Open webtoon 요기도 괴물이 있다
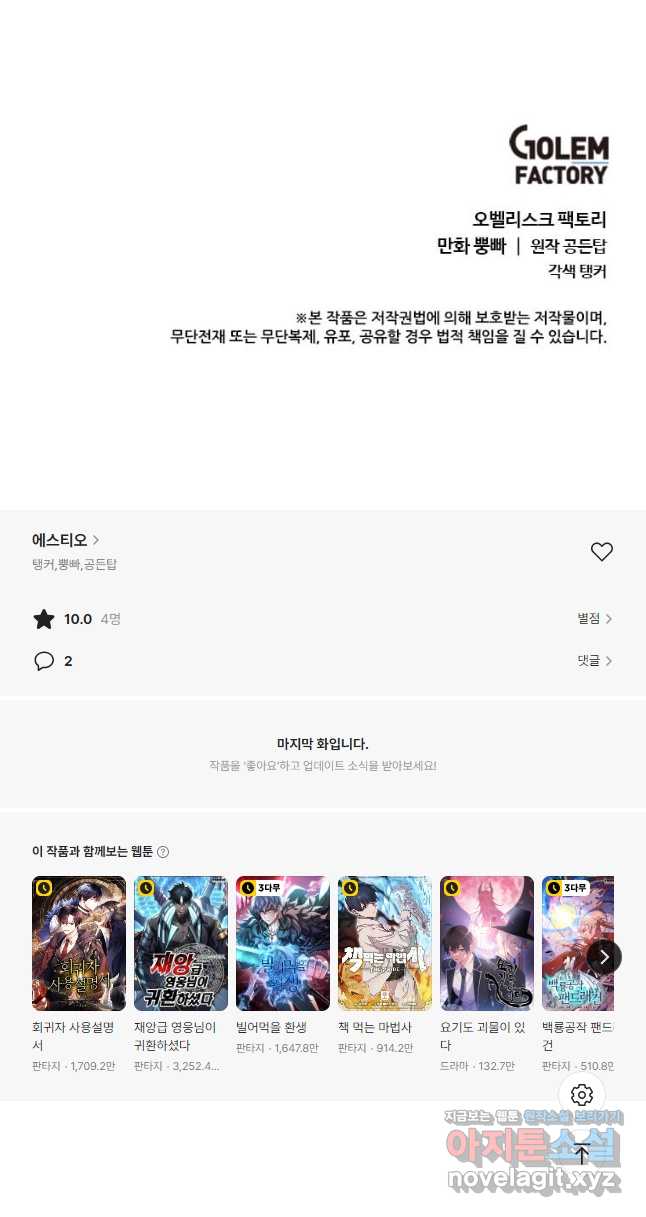Screen dimensions: 646x1217 [x=487, y=943]
